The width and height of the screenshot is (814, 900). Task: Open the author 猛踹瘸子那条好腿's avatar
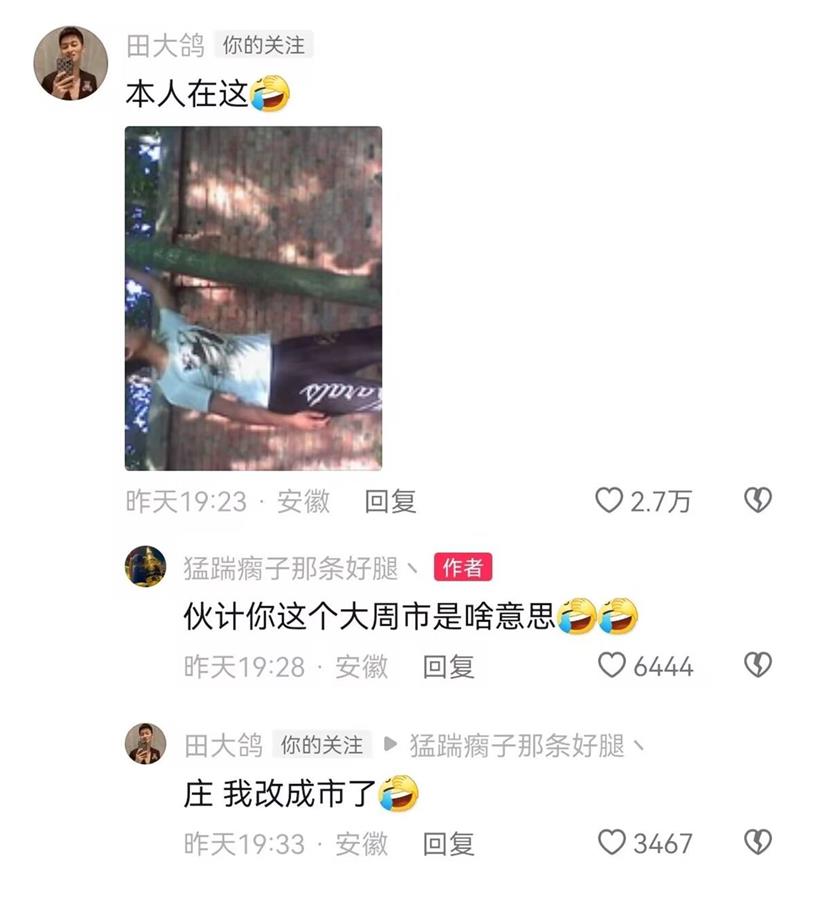coord(145,567)
